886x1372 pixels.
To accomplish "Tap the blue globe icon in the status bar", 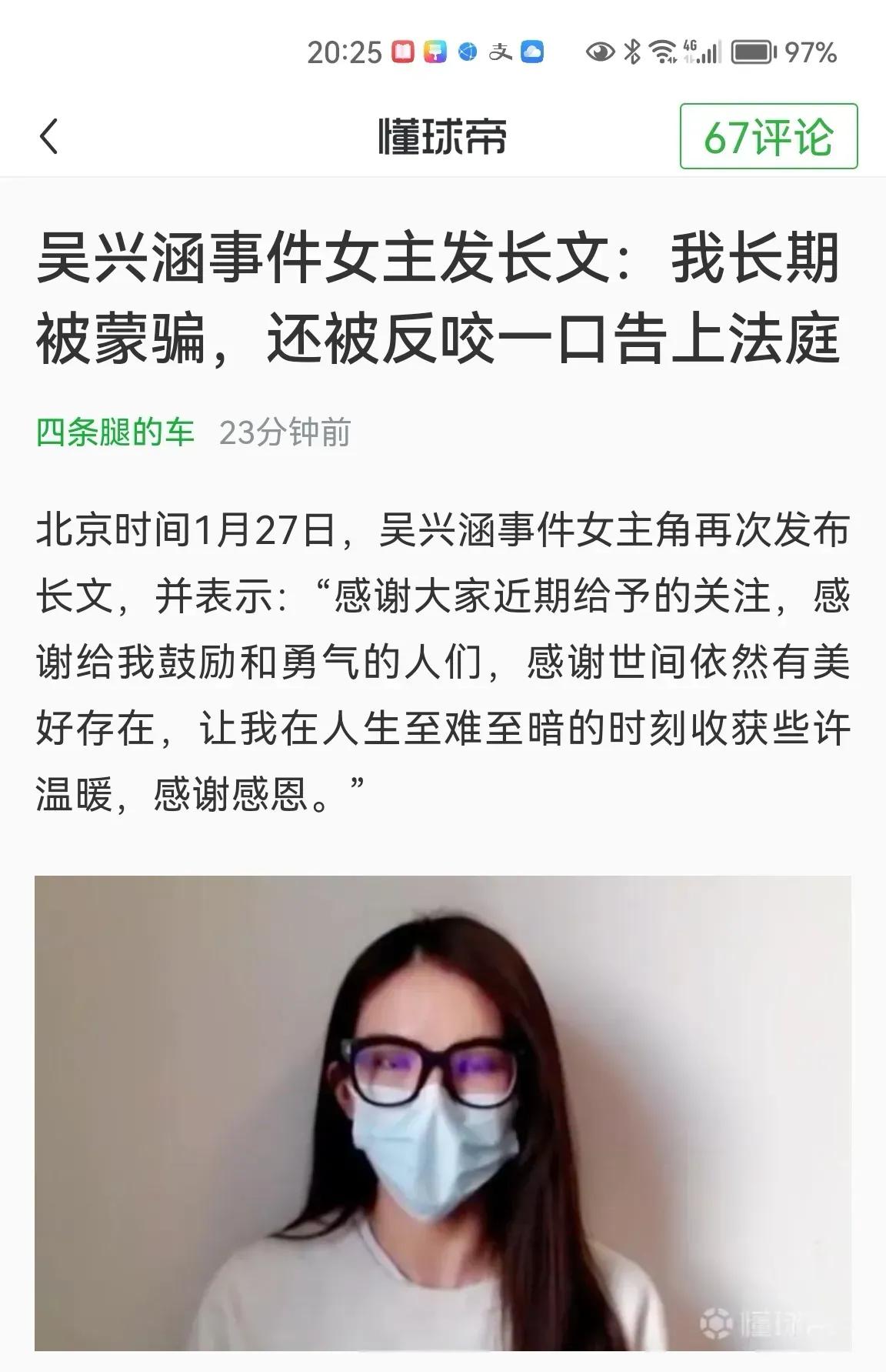I will [x=468, y=53].
